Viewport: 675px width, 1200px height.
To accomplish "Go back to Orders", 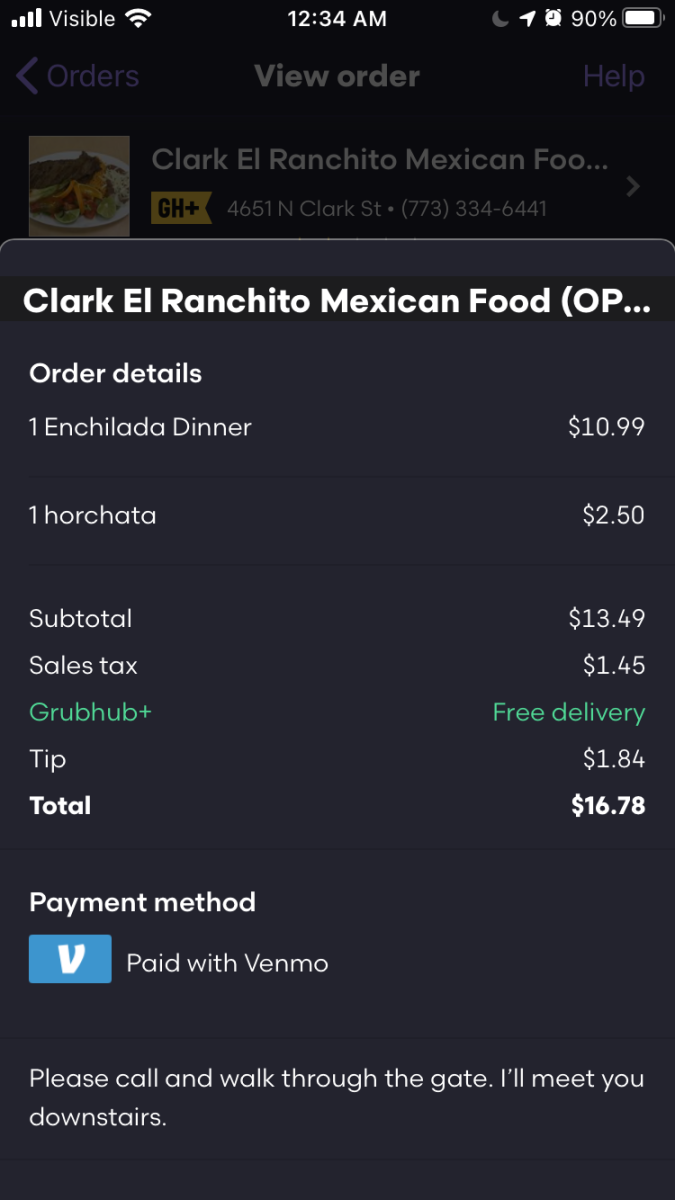I will point(77,76).
